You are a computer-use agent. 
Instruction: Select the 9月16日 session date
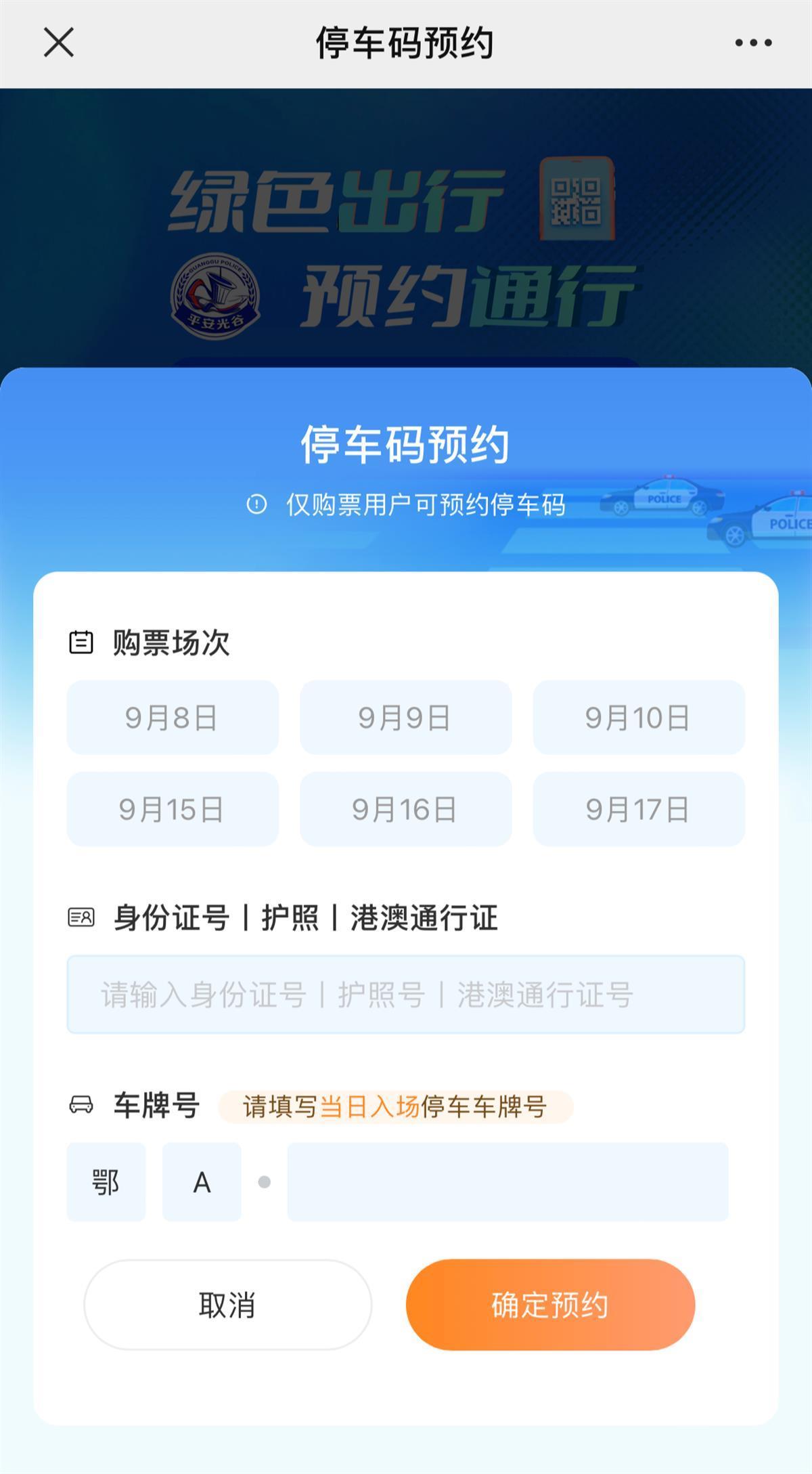pos(406,808)
